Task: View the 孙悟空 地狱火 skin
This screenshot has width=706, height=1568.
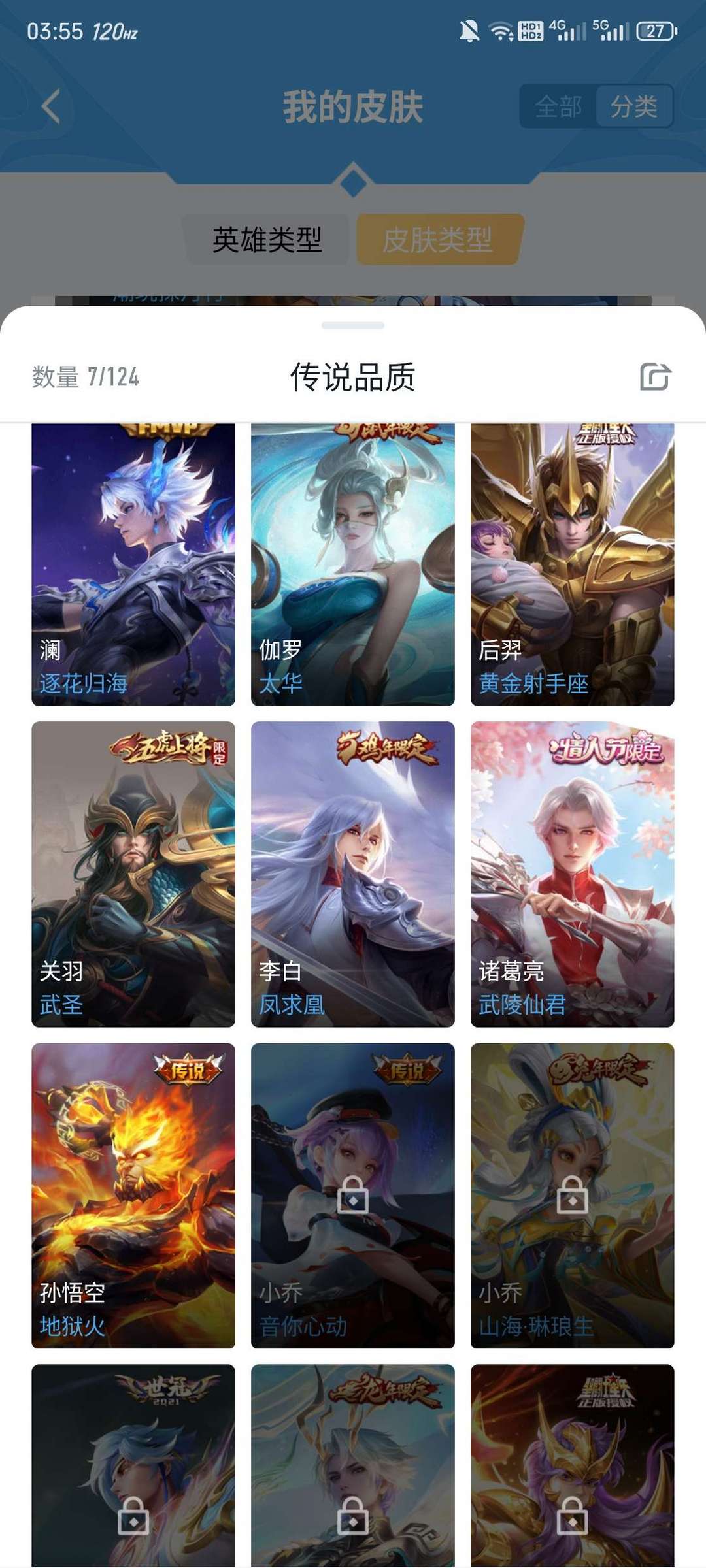Action: coord(133,1196)
